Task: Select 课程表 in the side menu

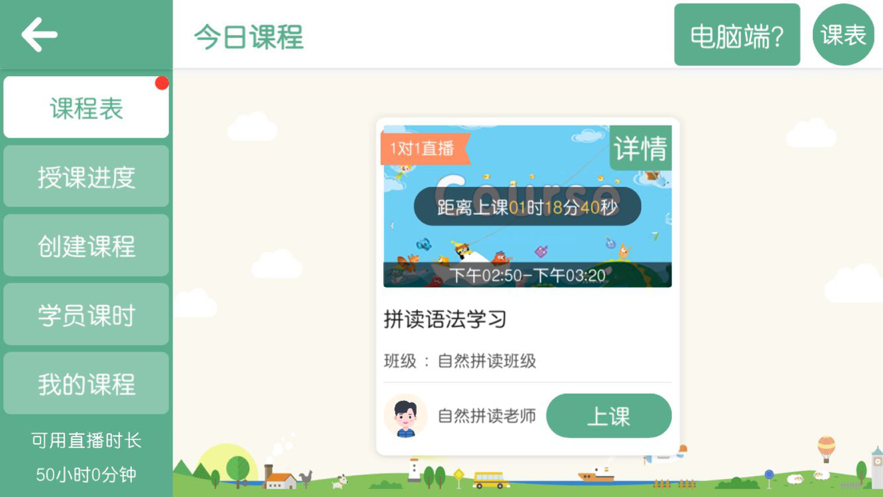Action: 86,108
